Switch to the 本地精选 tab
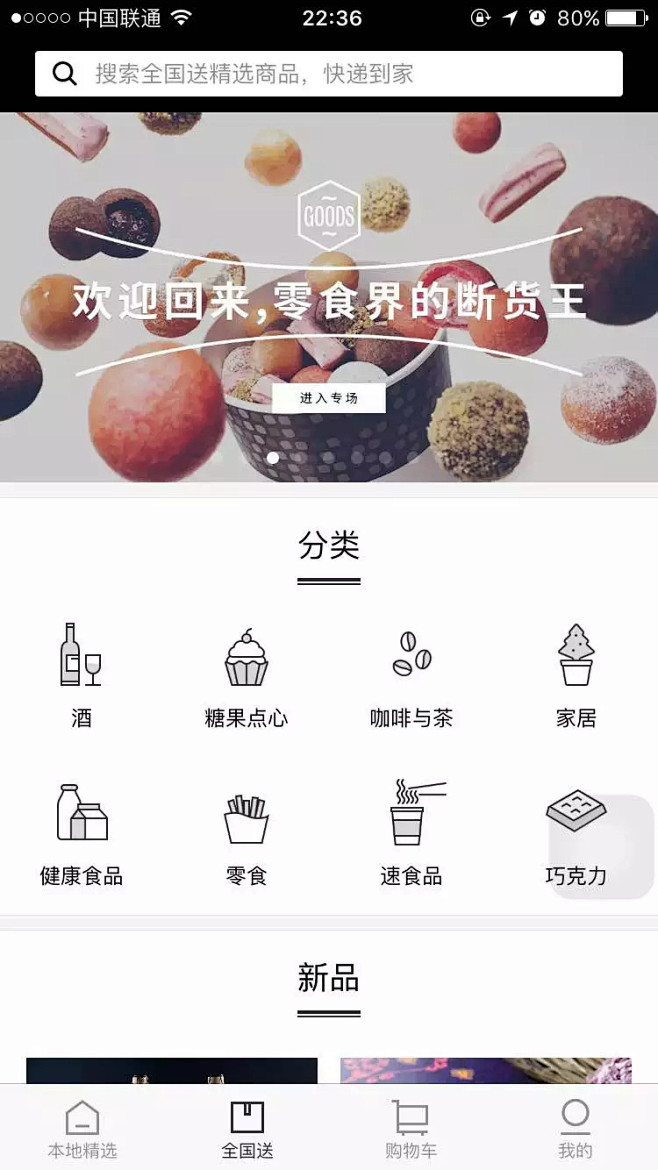 [82, 1130]
